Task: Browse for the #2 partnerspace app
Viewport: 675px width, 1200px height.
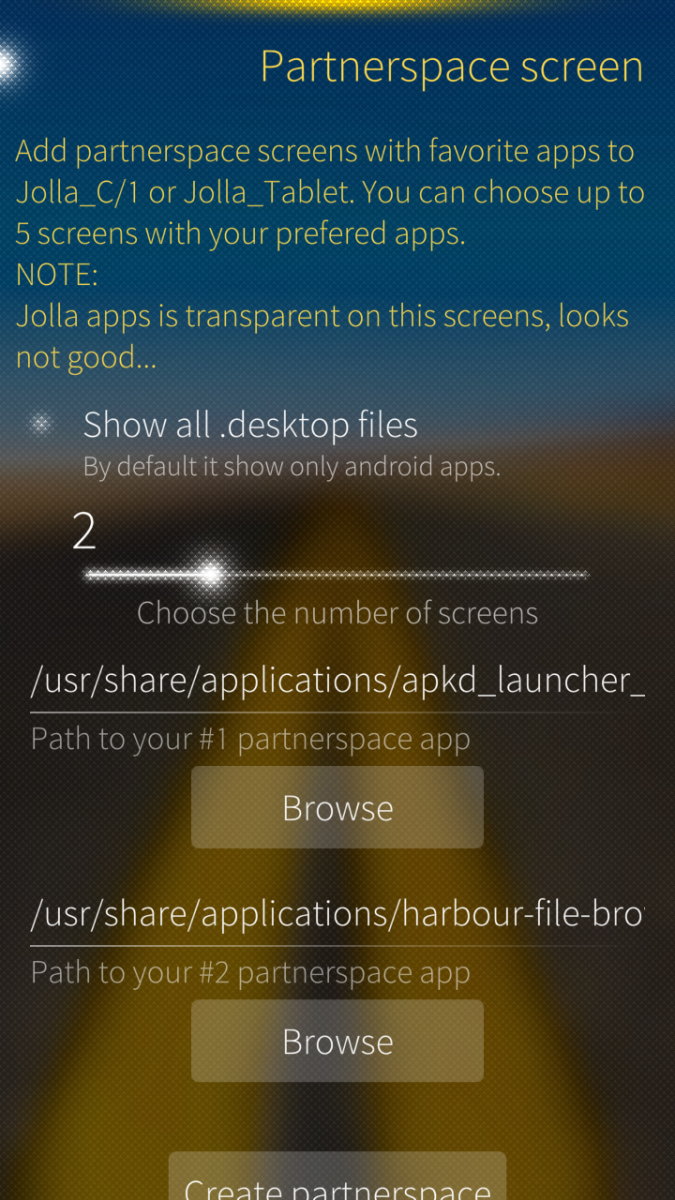Action: pos(337,1042)
